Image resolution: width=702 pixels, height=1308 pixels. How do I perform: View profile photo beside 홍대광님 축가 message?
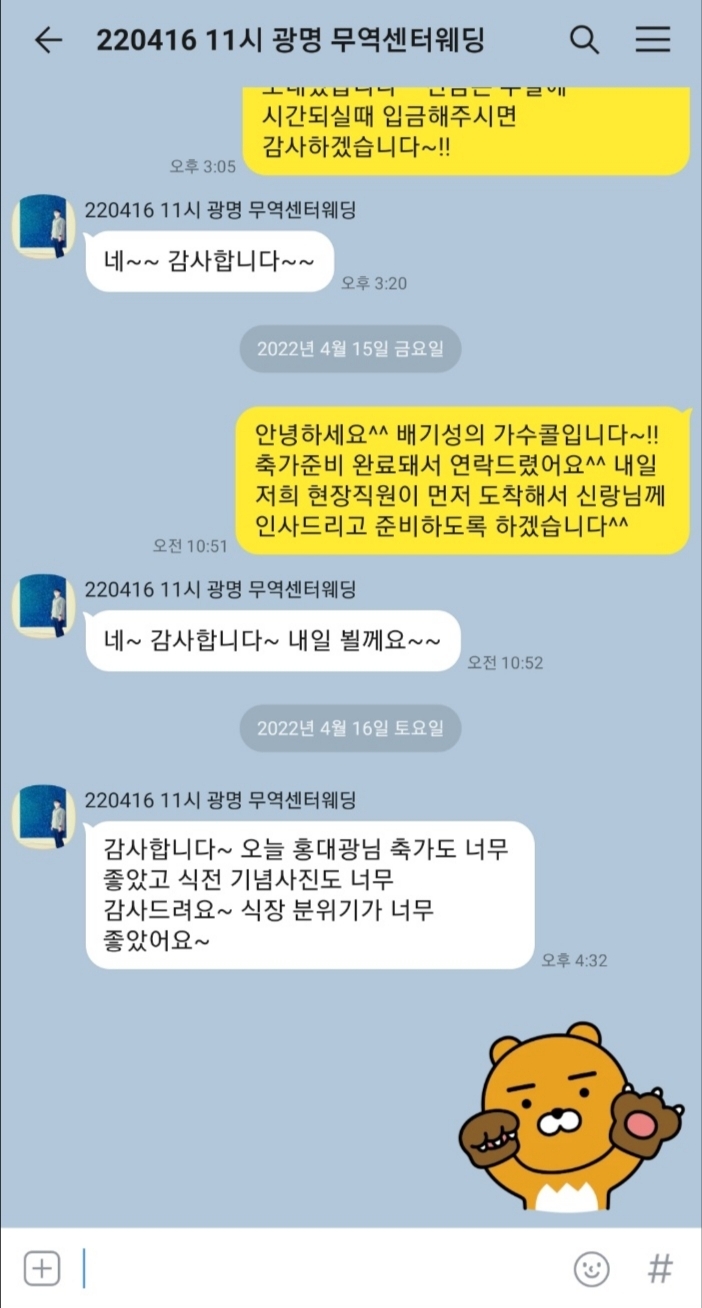(45, 817)
